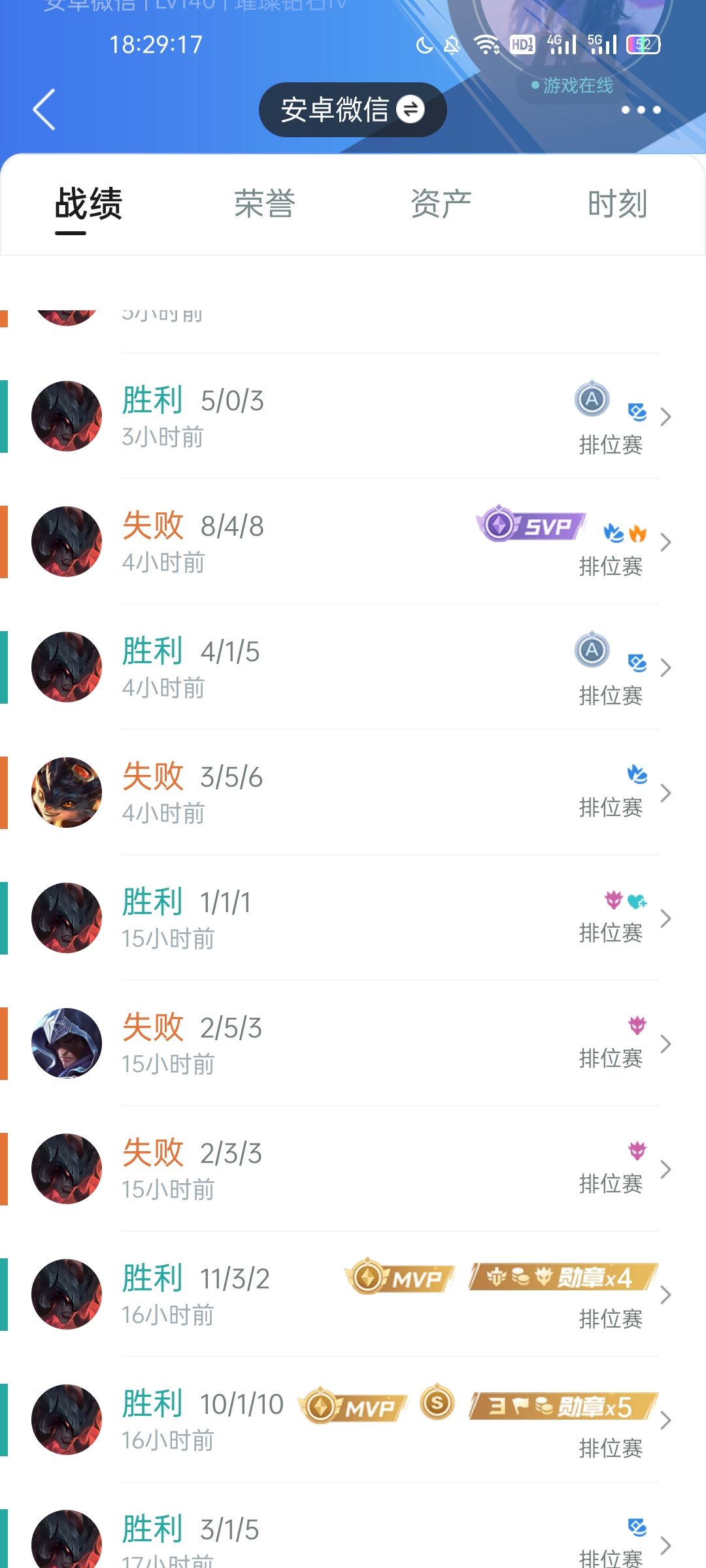Open the 失败 8/4/8 SVP match
The image size is (706, 1568).
pyautogui.click(x=353, y=542)
